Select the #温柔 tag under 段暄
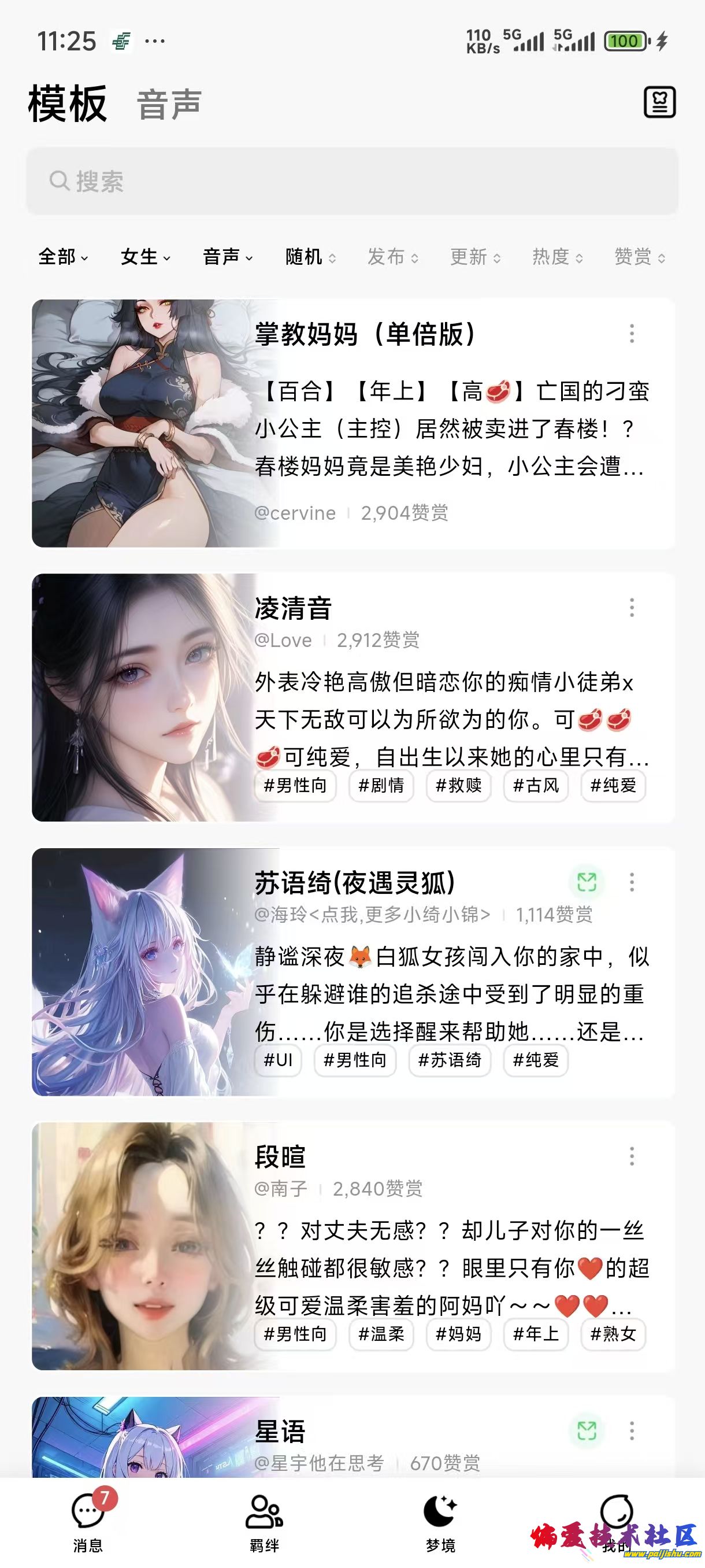This screenshot has width=705, height=1568. click(381, 1334)
